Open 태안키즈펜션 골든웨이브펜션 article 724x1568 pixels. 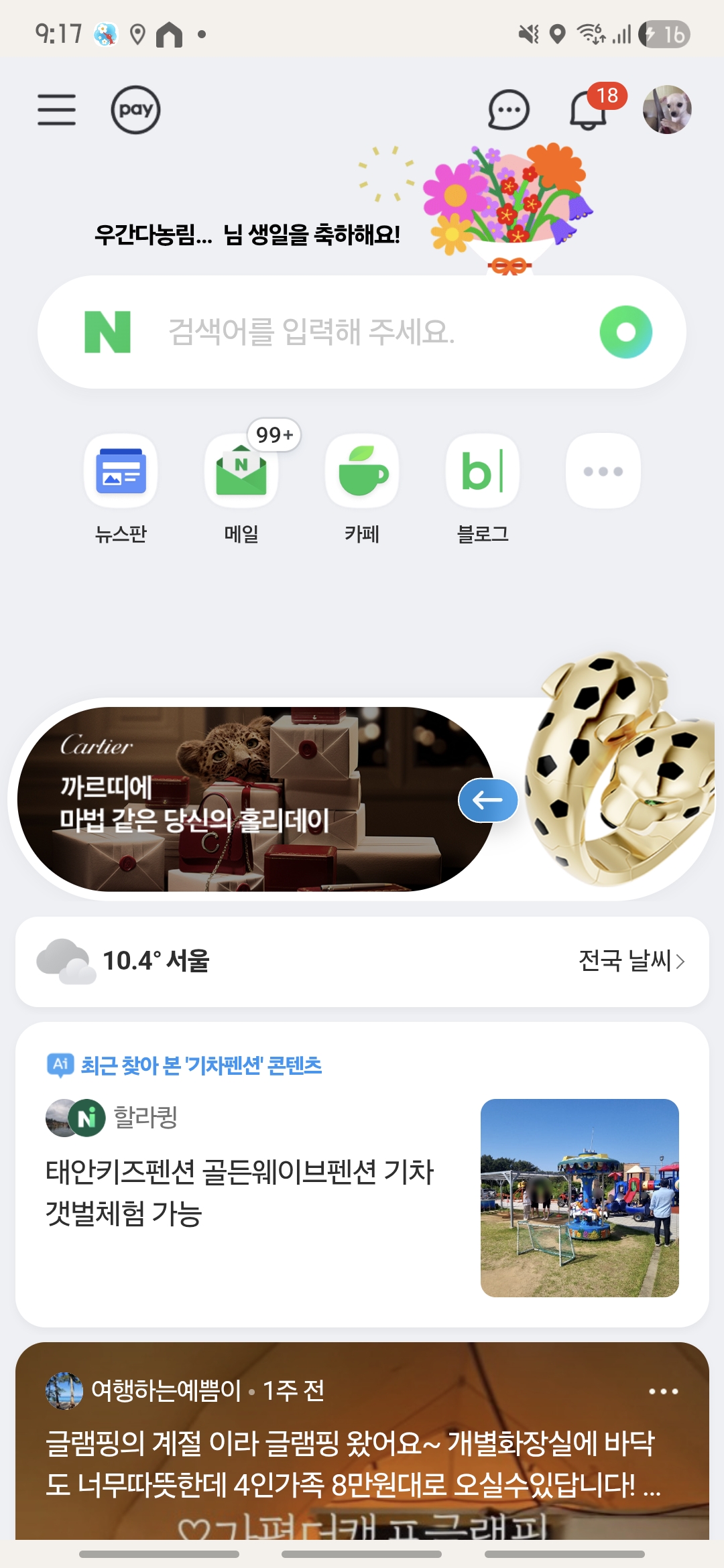[x=239, y=1191]
